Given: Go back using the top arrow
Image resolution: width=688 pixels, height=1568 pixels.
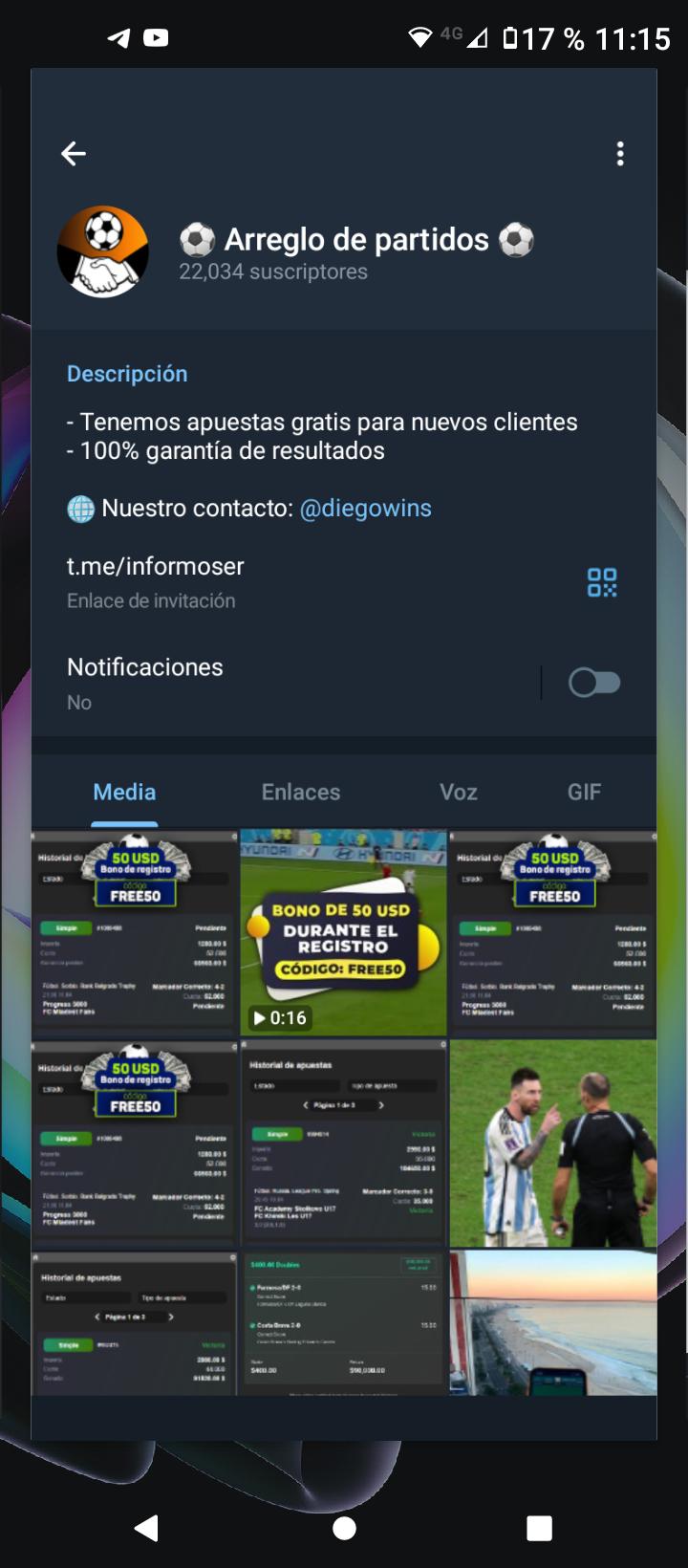Looking at the screenshot, I should point(74,154).
